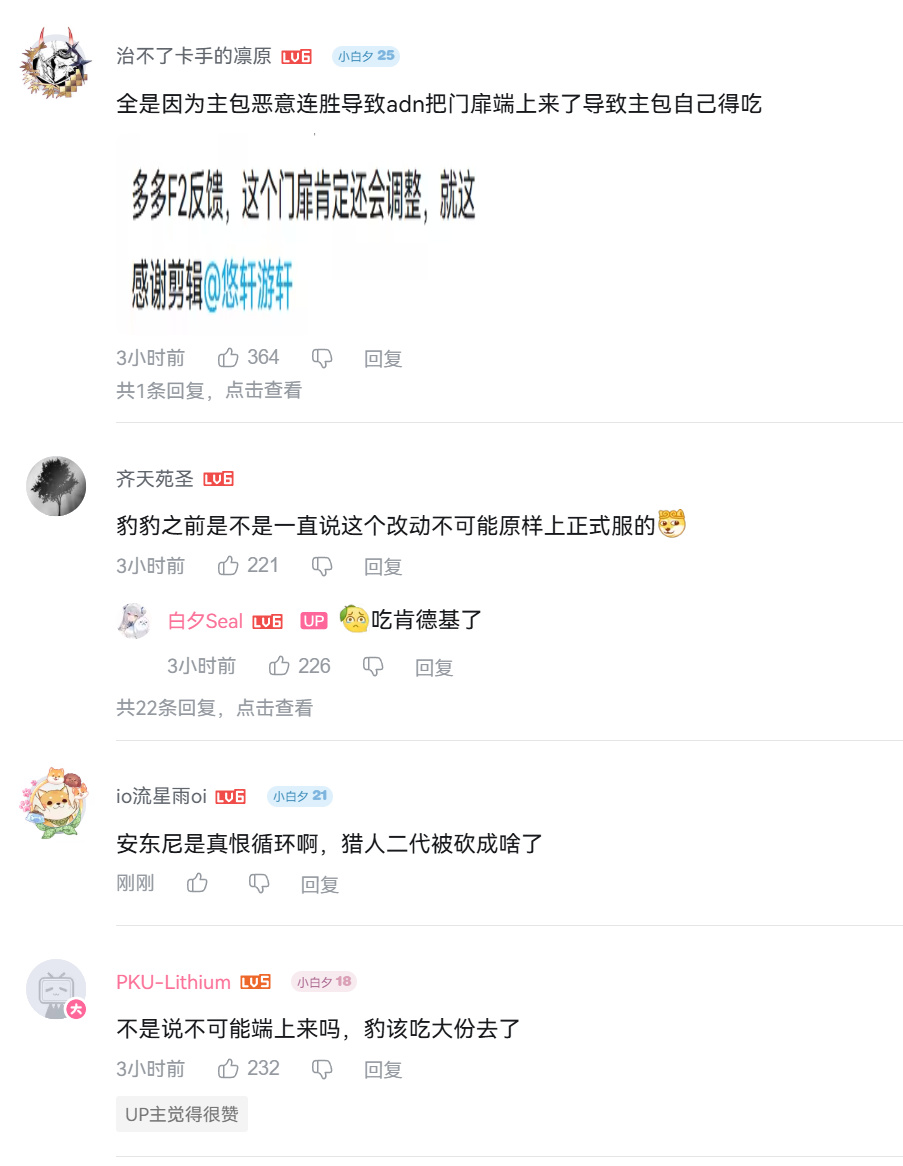Open avatar of 齐天苑圣

[x=56, y=486]
